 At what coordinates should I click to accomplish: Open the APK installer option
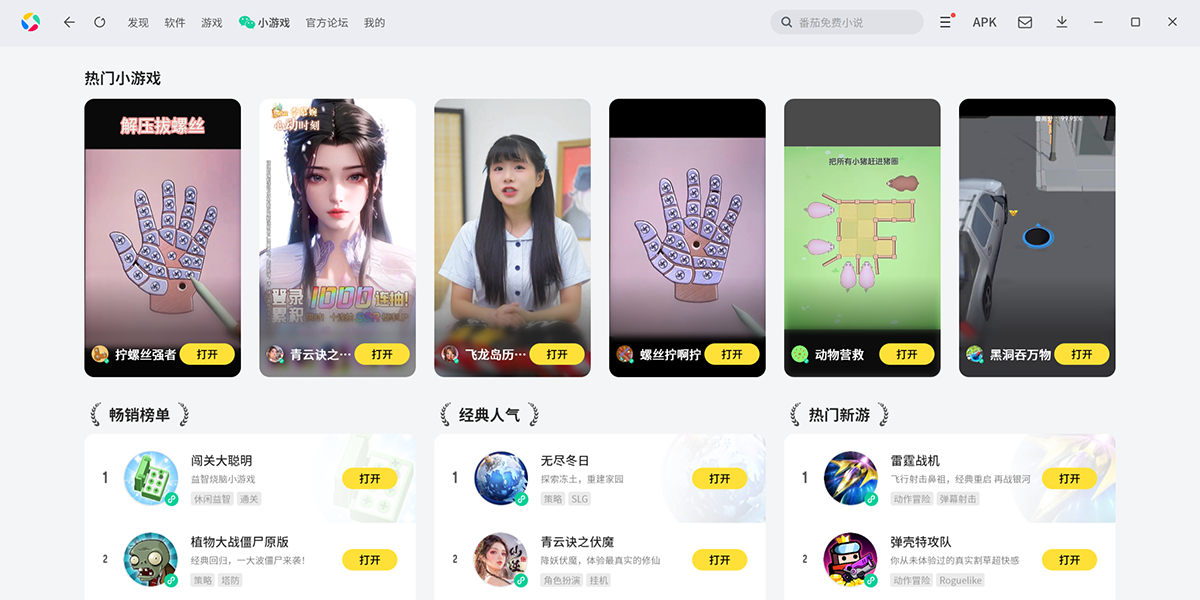pyautogui.click(x=985, y=22)
